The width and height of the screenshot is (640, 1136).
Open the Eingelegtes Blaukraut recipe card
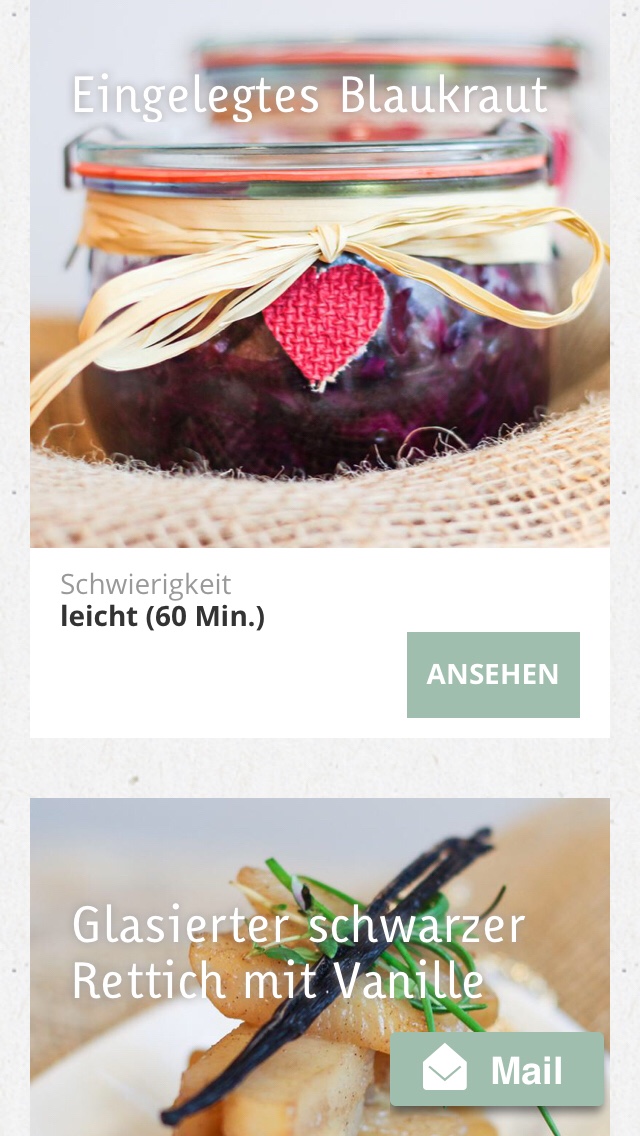320,300
